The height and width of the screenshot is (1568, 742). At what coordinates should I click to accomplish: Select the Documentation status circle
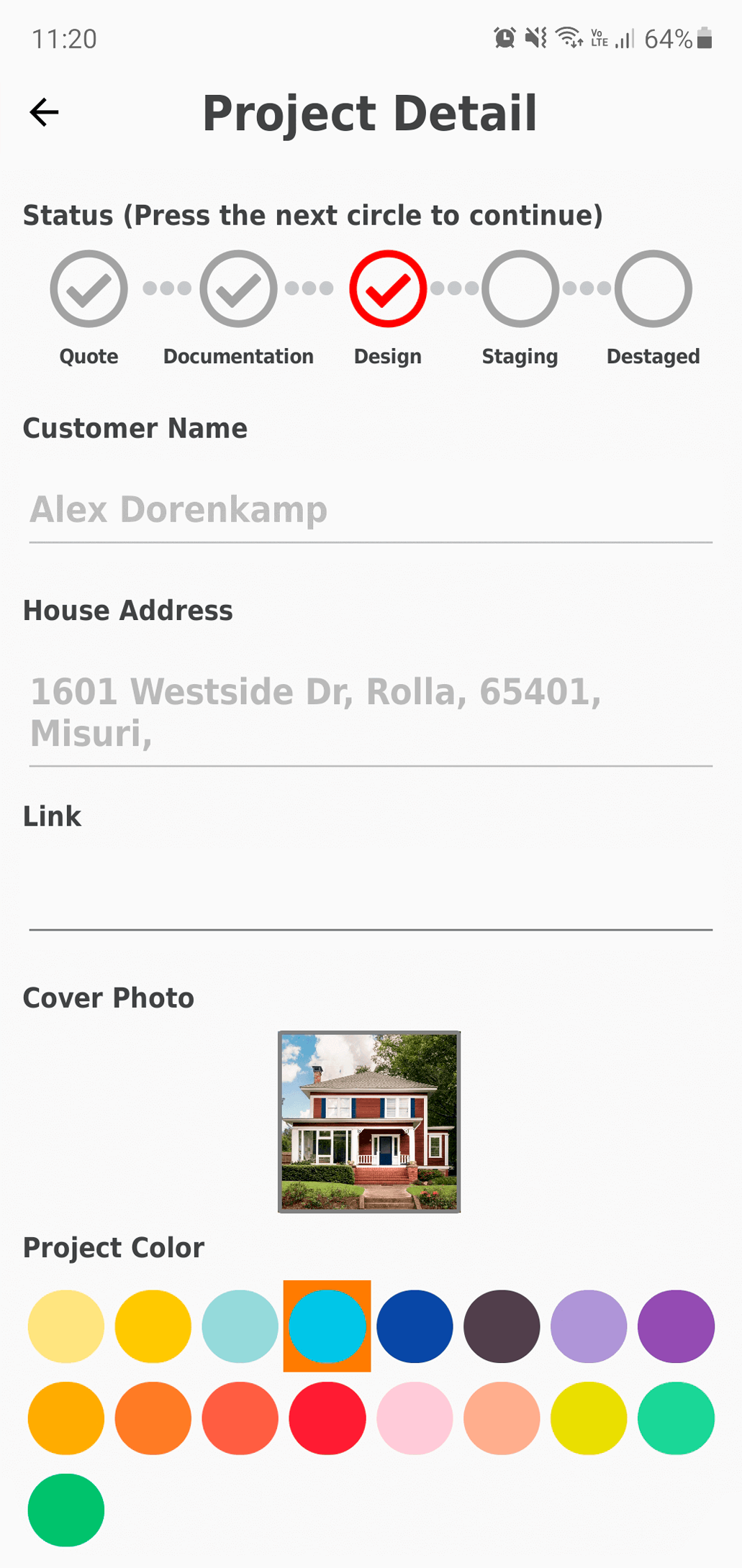(238, 289)
